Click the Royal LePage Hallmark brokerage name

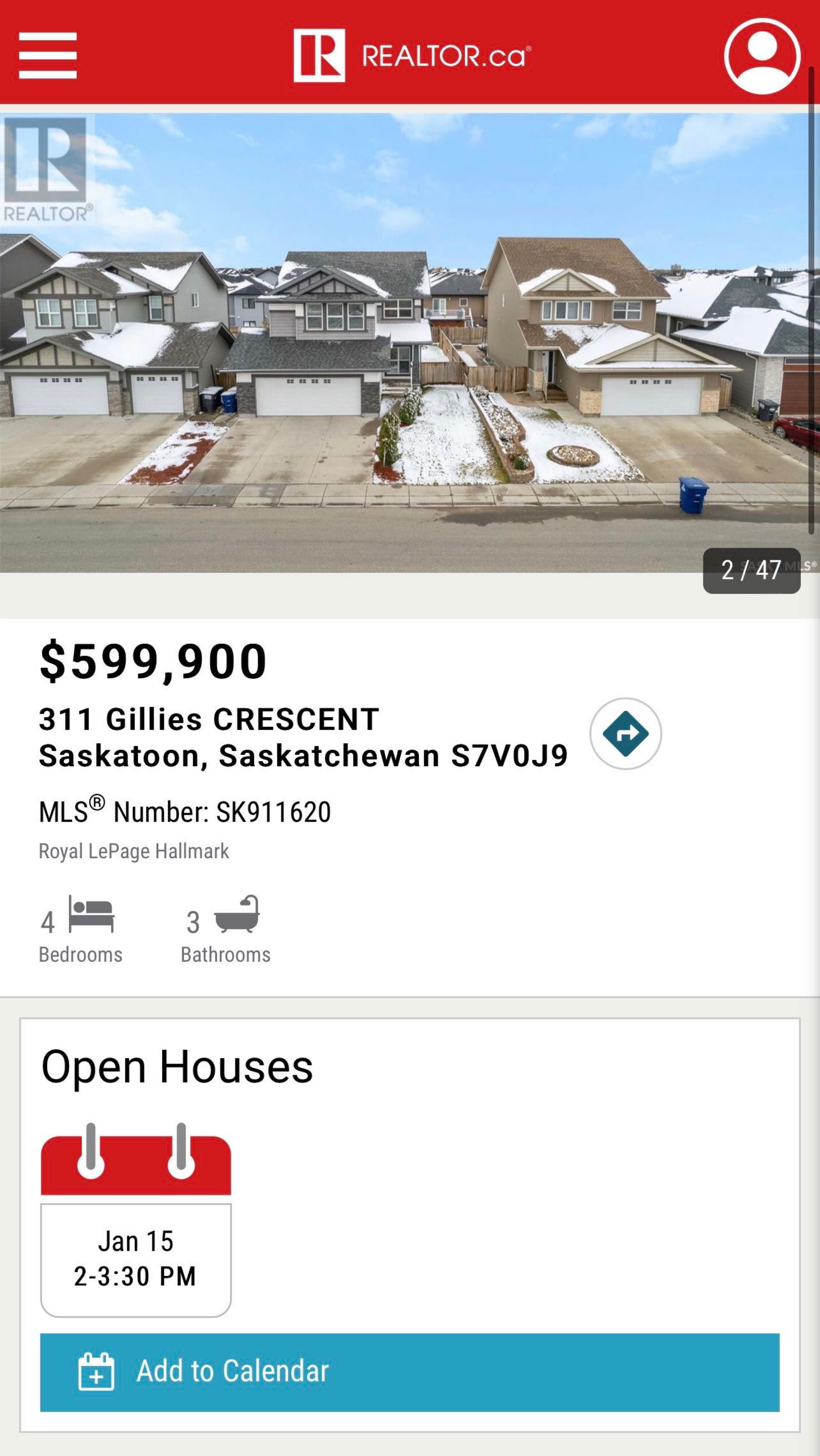click(134, 852)
